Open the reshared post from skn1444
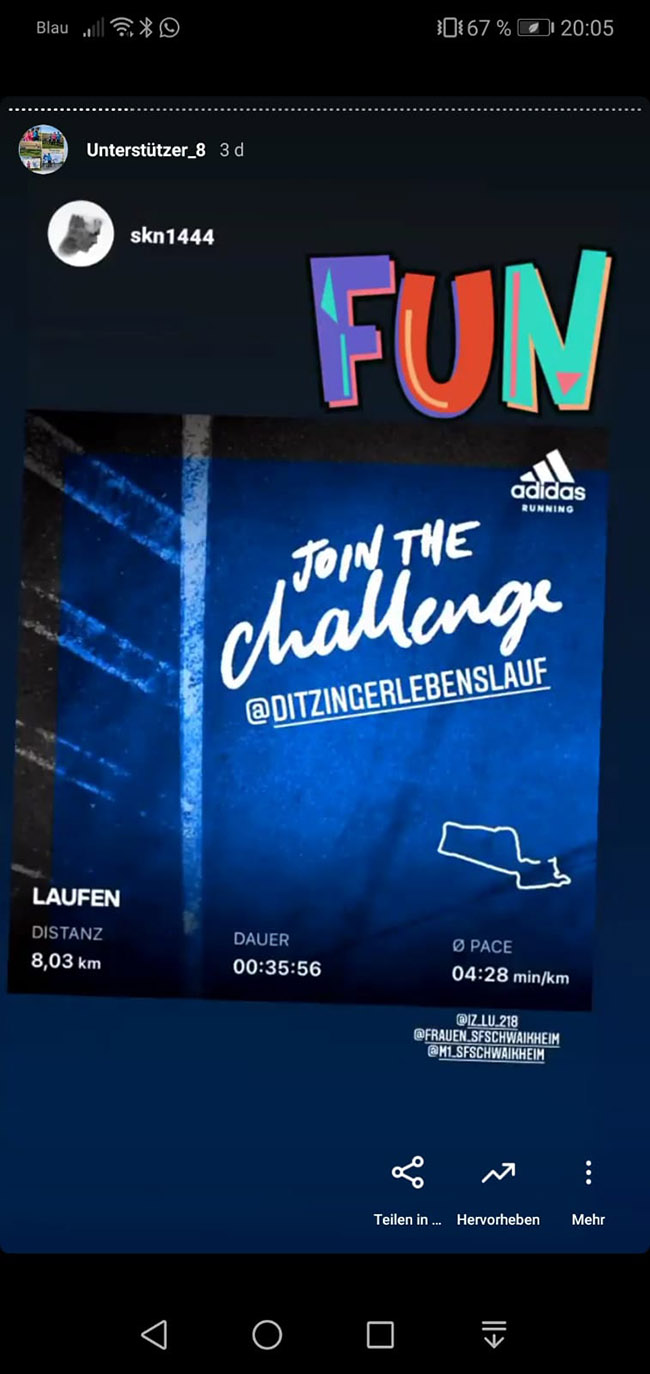 click(171, 236)
